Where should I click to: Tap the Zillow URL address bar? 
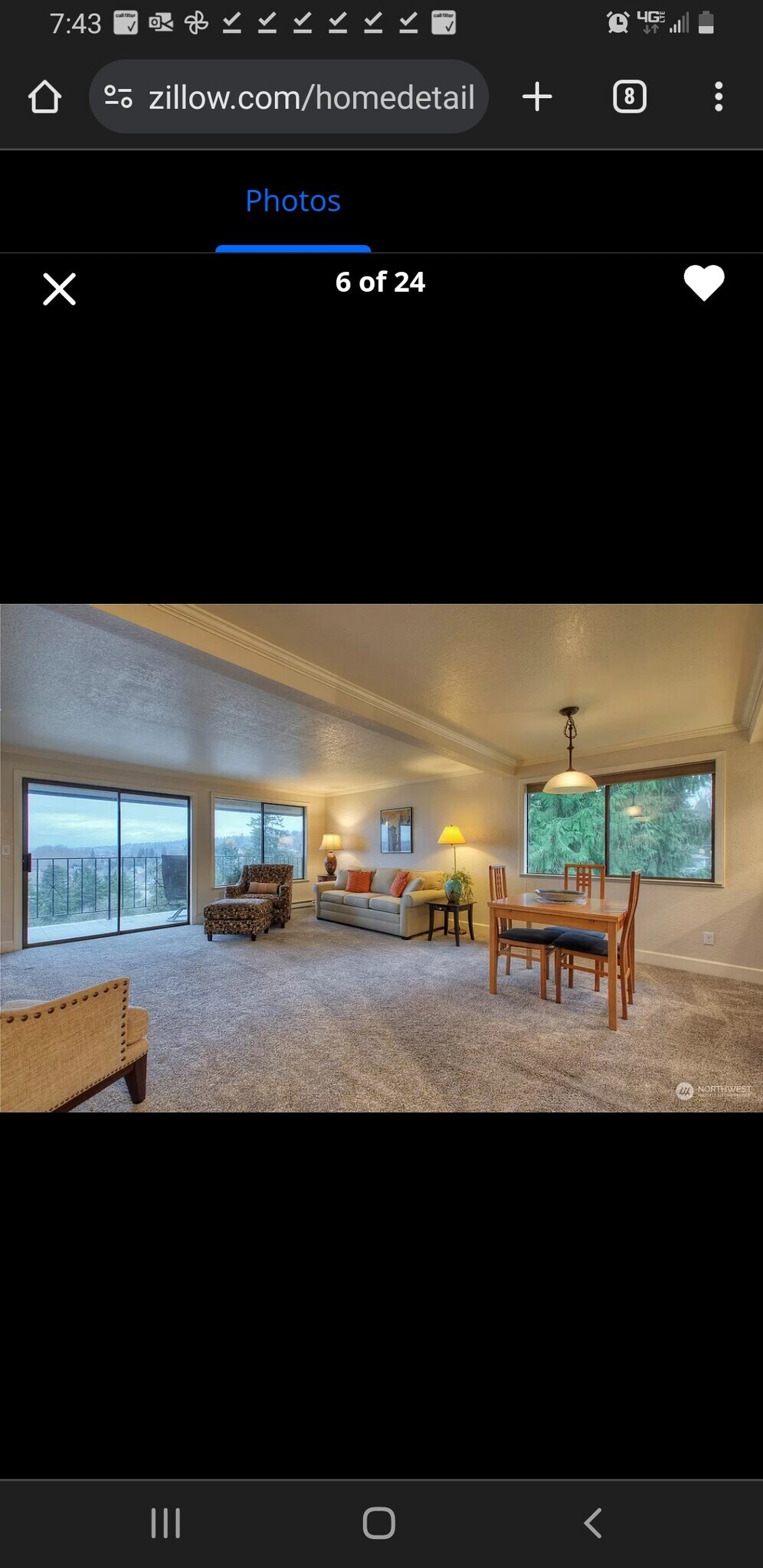[310, 97]
